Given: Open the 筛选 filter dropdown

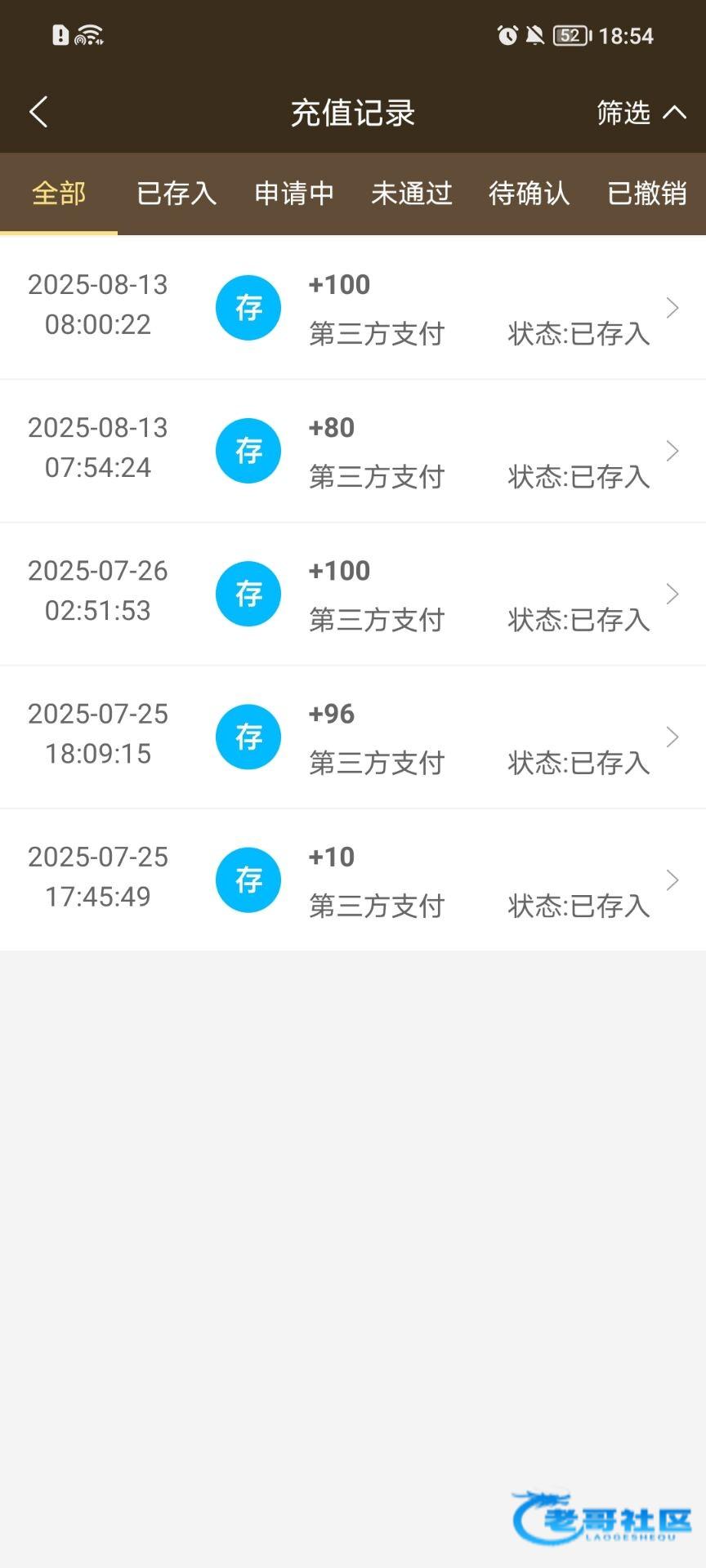Looking at the screenshot, I should pos(641,112).
